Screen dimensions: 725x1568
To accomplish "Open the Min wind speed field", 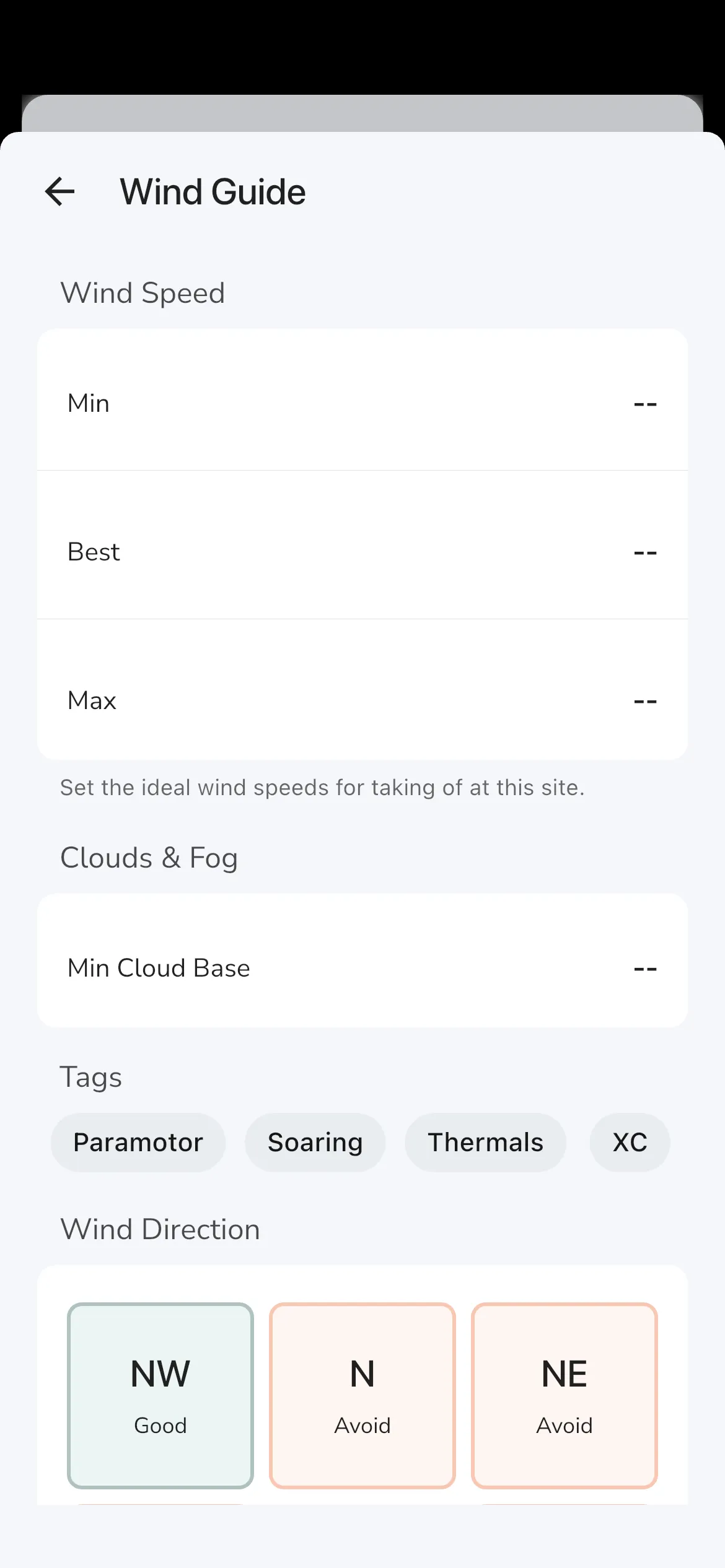I will (362, 403).
